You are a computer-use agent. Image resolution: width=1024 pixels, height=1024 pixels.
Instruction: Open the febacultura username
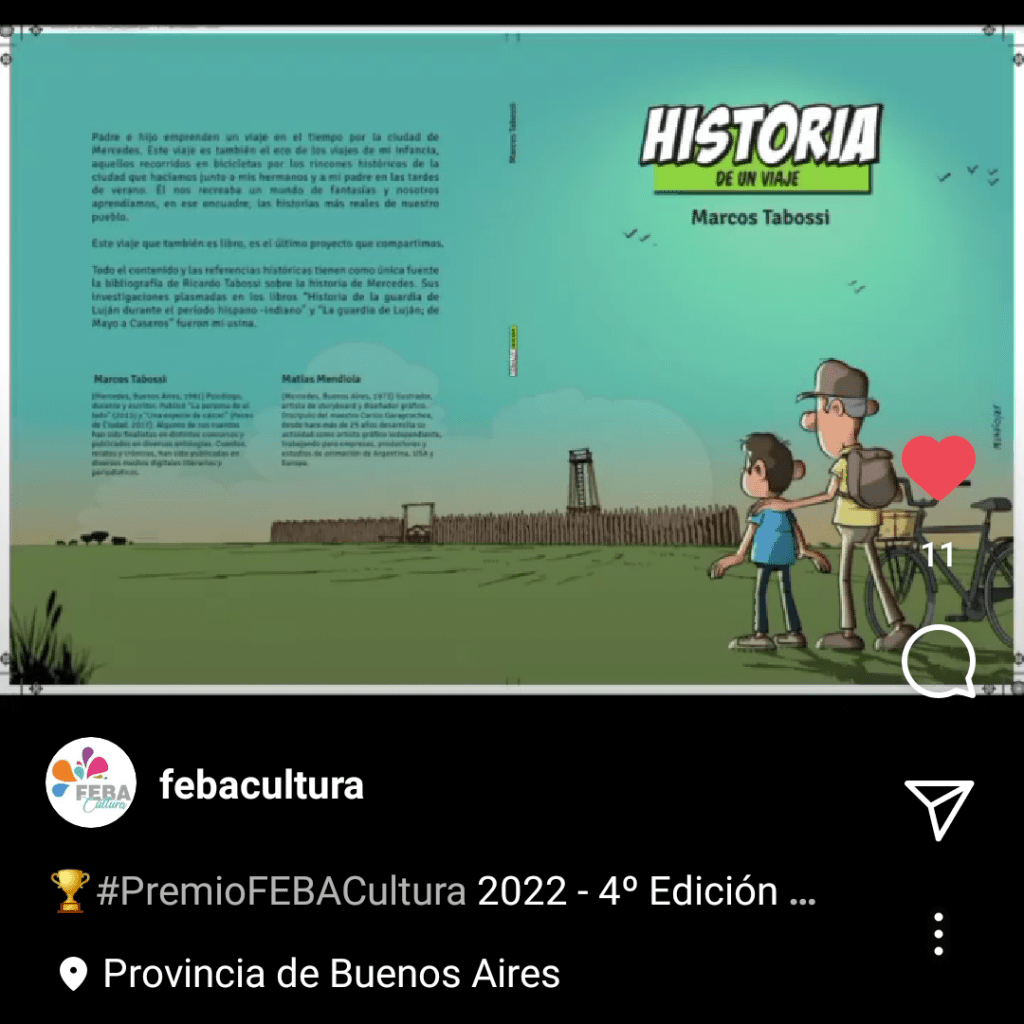click(261, 785)
